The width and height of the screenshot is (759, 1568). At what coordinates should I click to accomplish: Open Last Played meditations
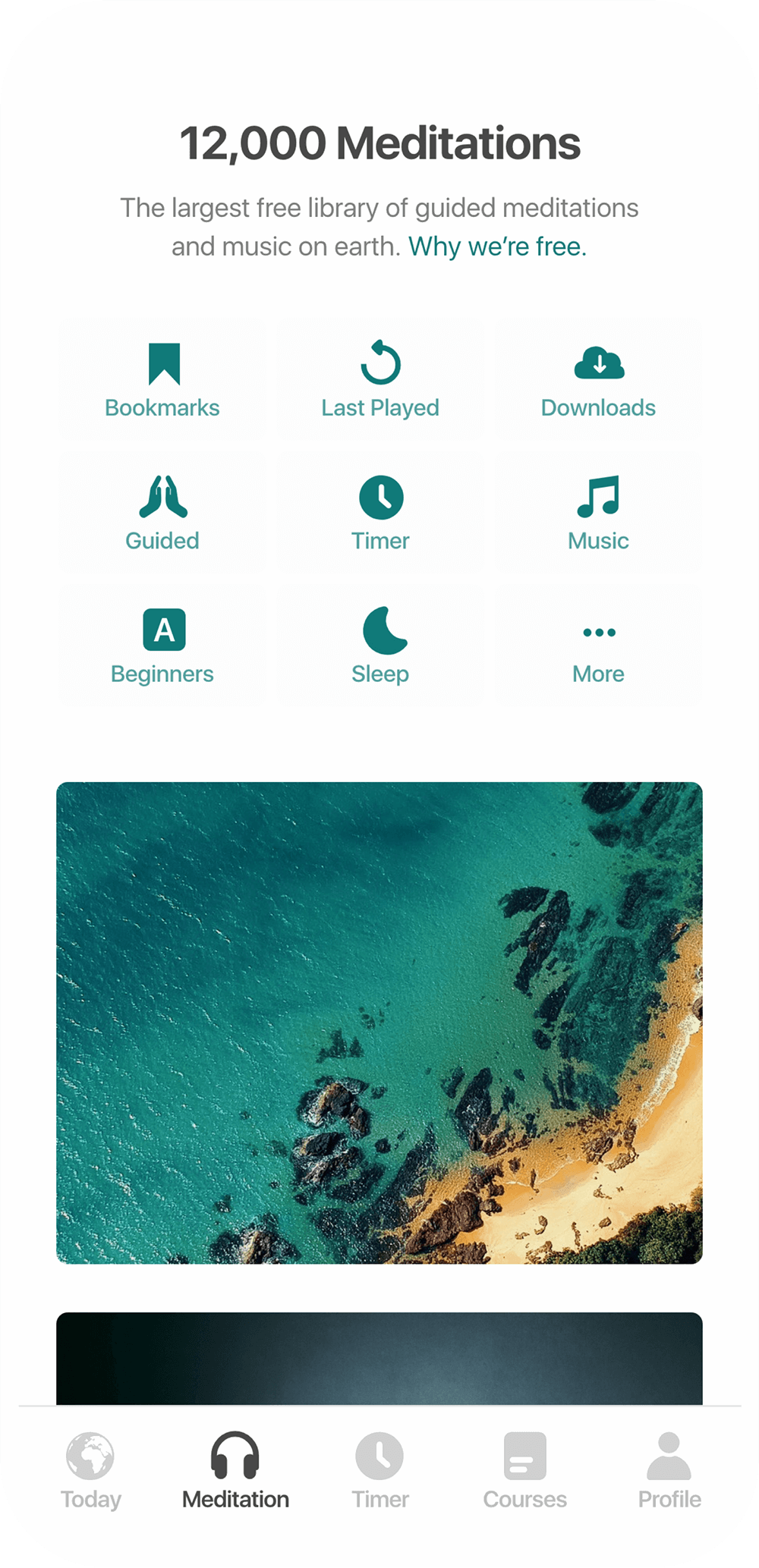click(x=380, y=379)
